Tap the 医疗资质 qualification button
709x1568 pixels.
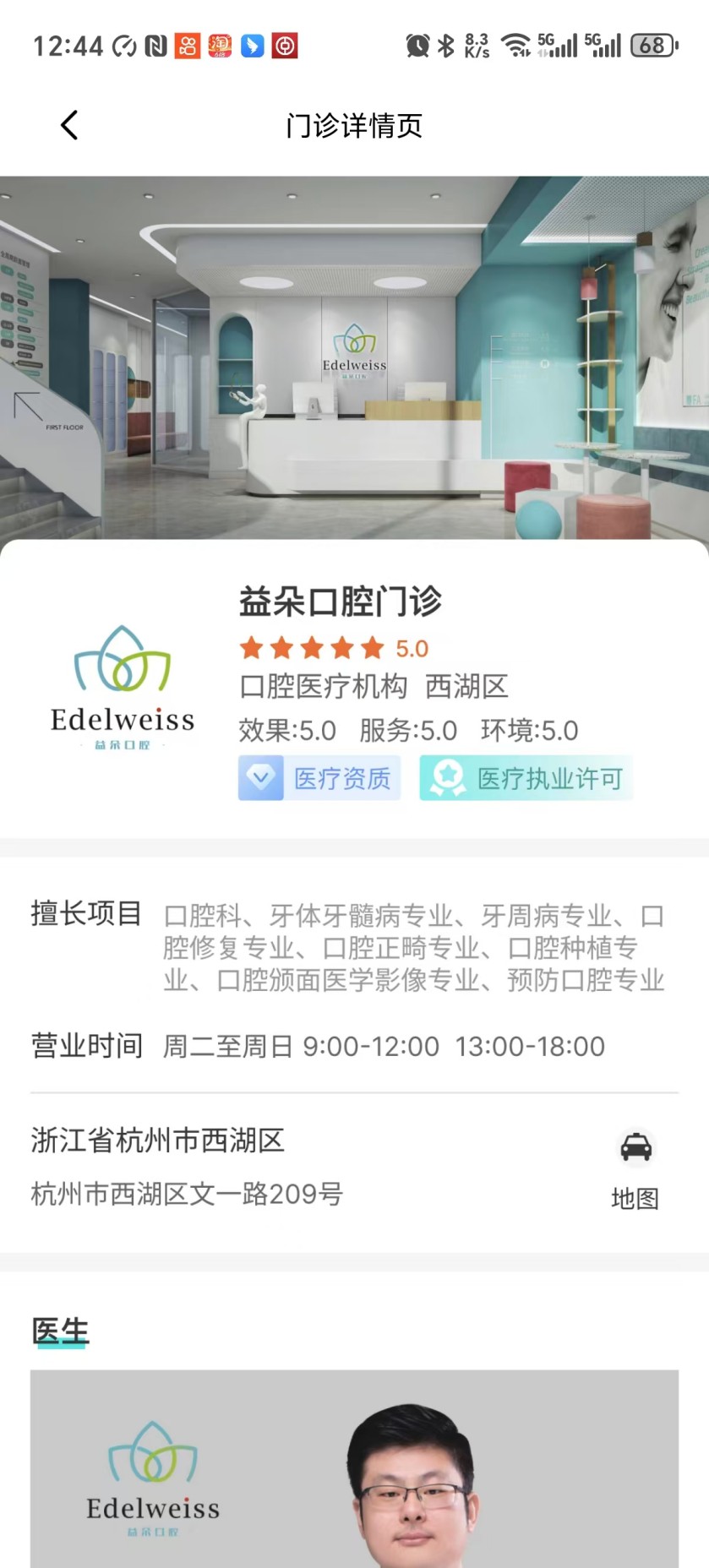319,777
